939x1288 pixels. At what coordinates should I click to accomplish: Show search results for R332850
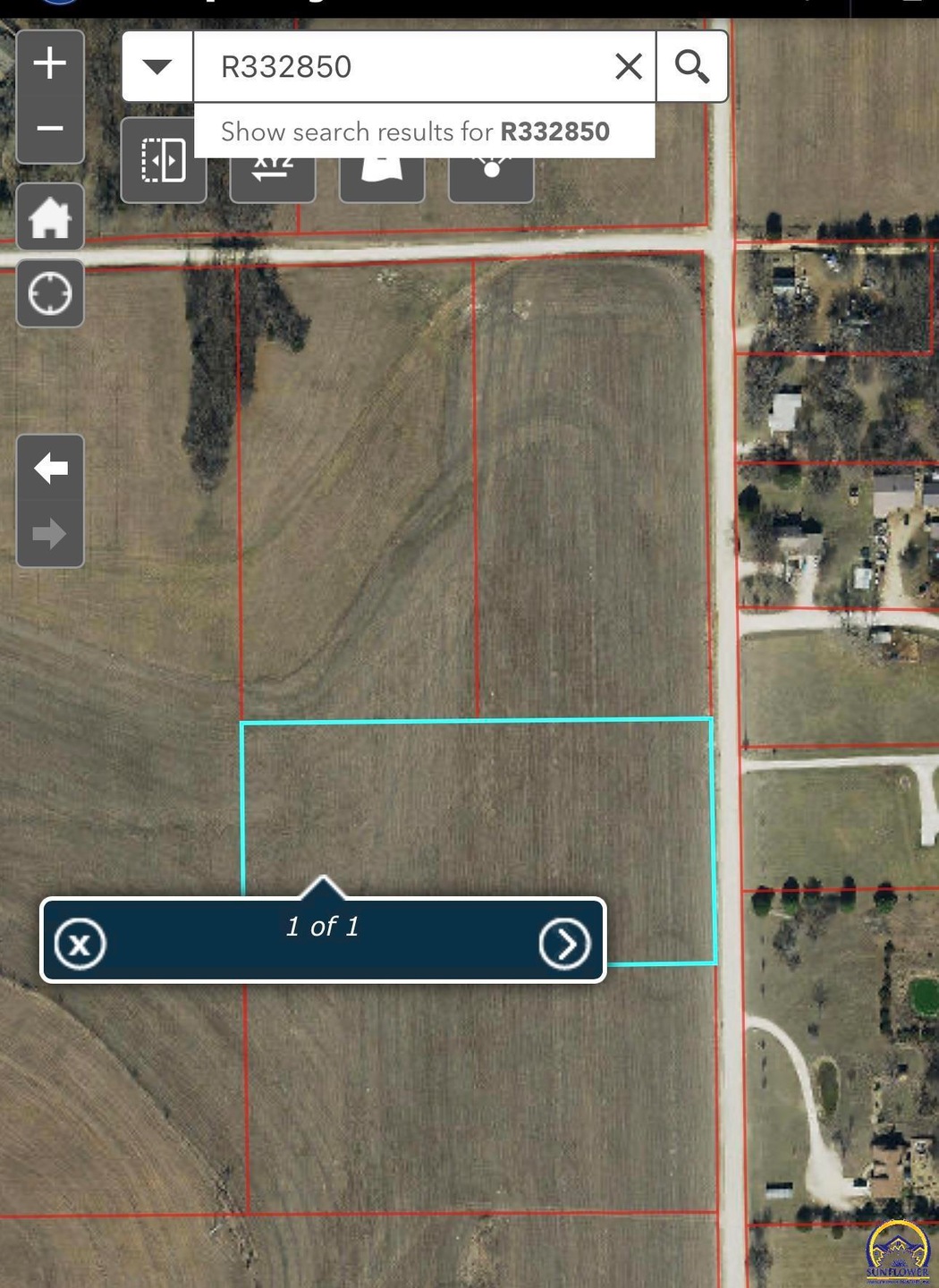416,132
